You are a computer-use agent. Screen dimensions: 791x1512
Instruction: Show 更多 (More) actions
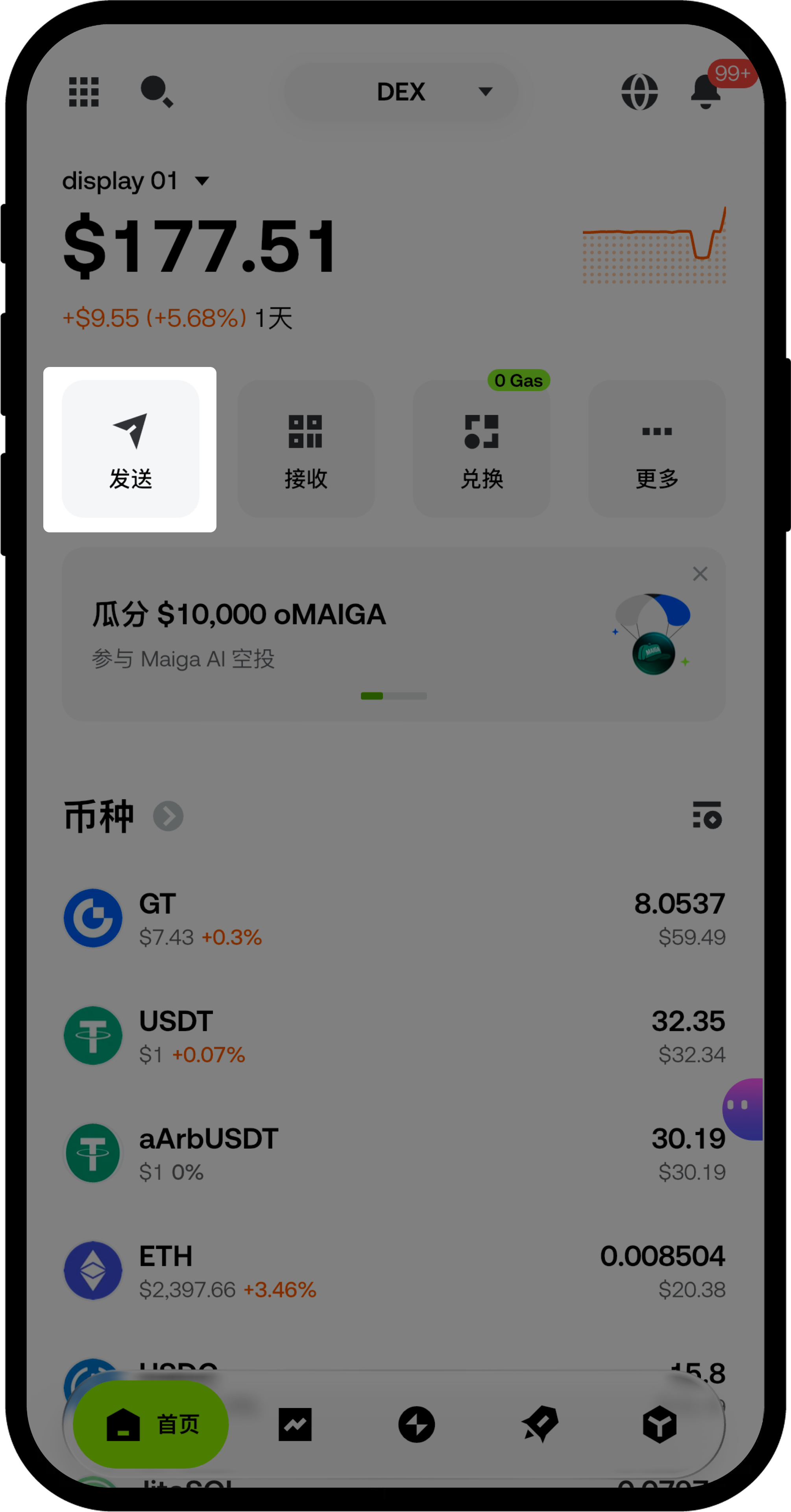click(x=657, y=449)
